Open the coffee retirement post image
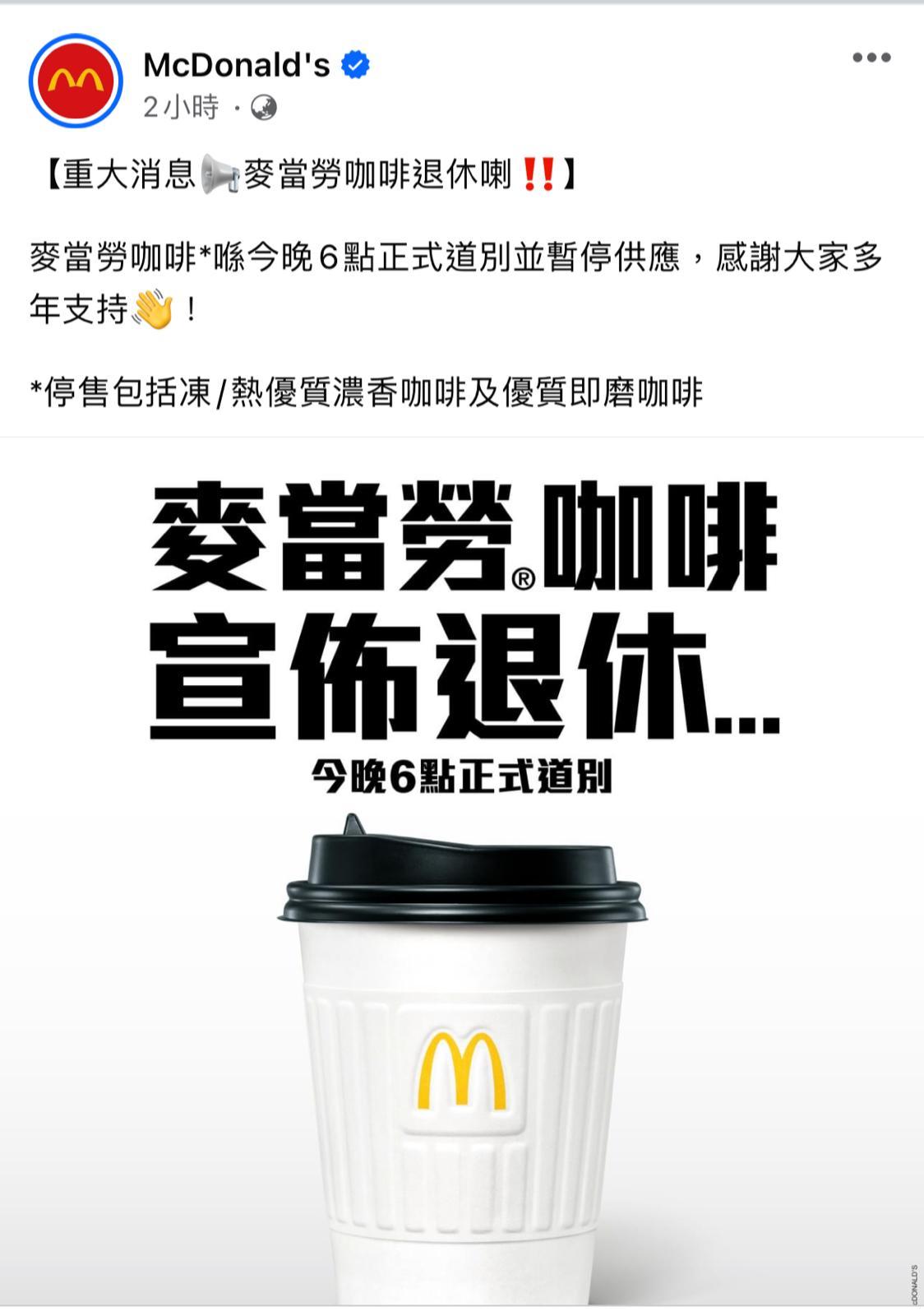Image resolution: width=924 pixels, height=1316 pixels. coord(462,872)
